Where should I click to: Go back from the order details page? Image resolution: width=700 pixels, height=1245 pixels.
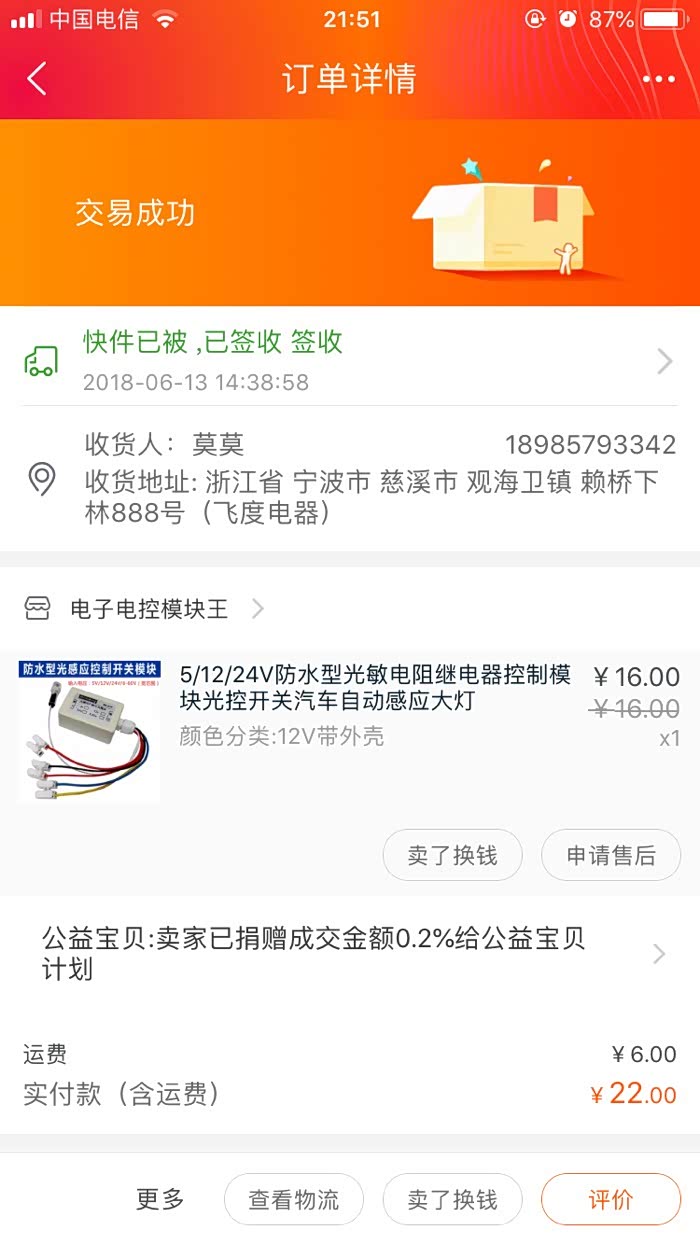tap(37, 79)
